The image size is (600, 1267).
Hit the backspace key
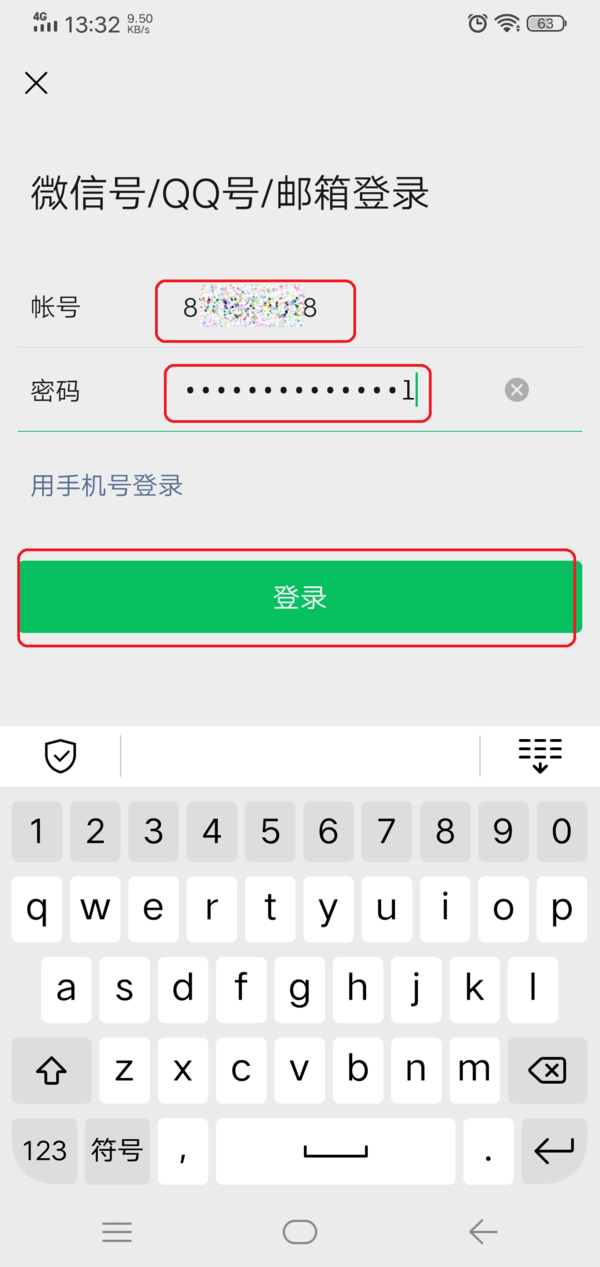(546, 1070)
